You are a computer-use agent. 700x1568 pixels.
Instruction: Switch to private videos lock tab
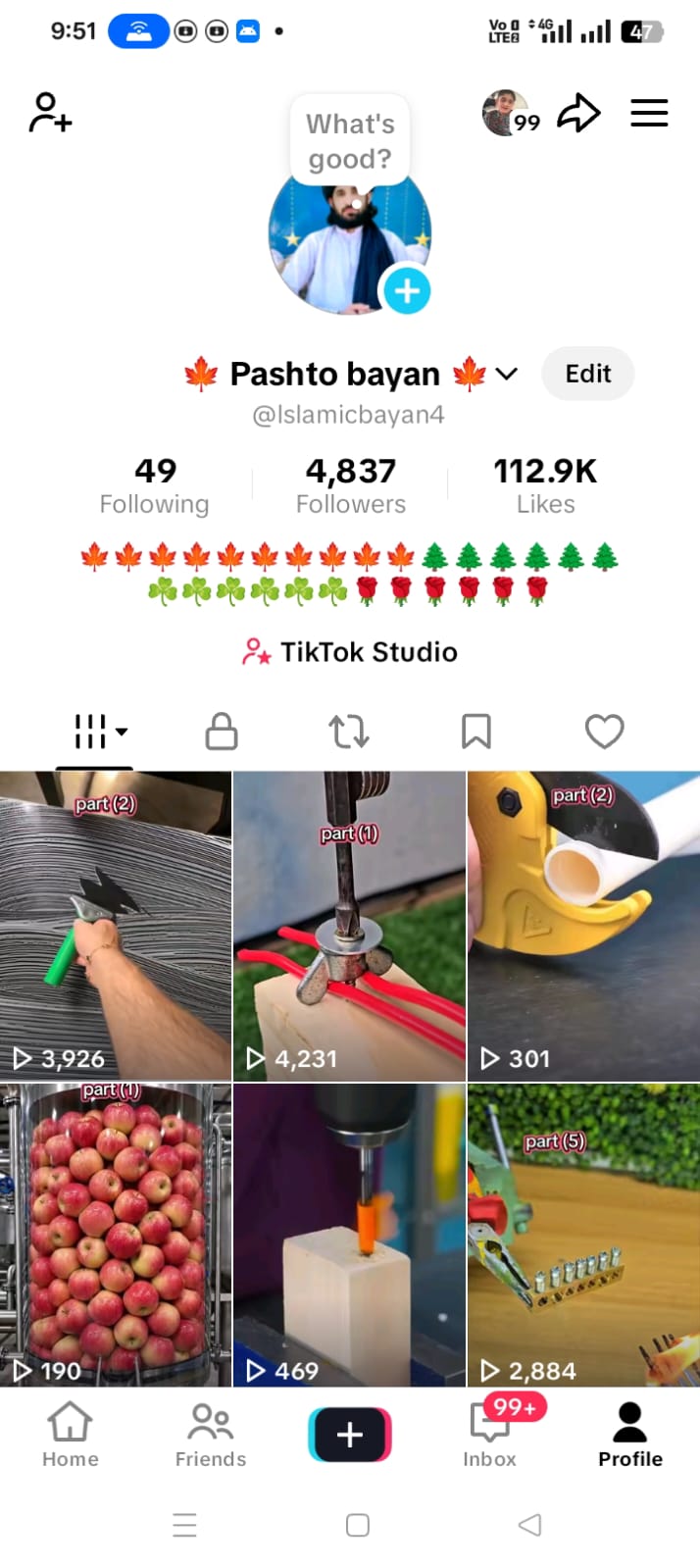(x=222, y=731)
